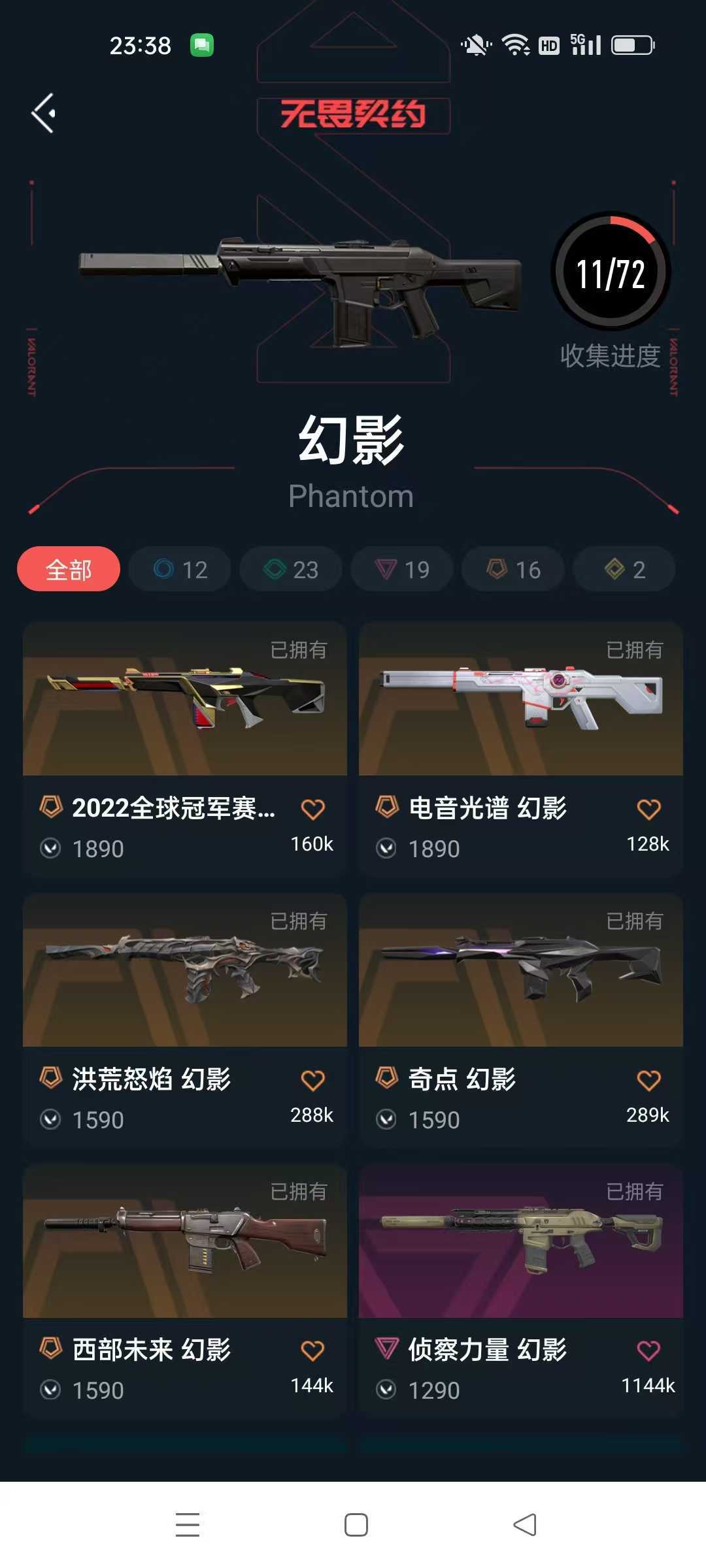Open the 洪荒怒焰 幻影 skin card
The width and height of the screenshot is (706, 1568).
(x=185, y=1020)
